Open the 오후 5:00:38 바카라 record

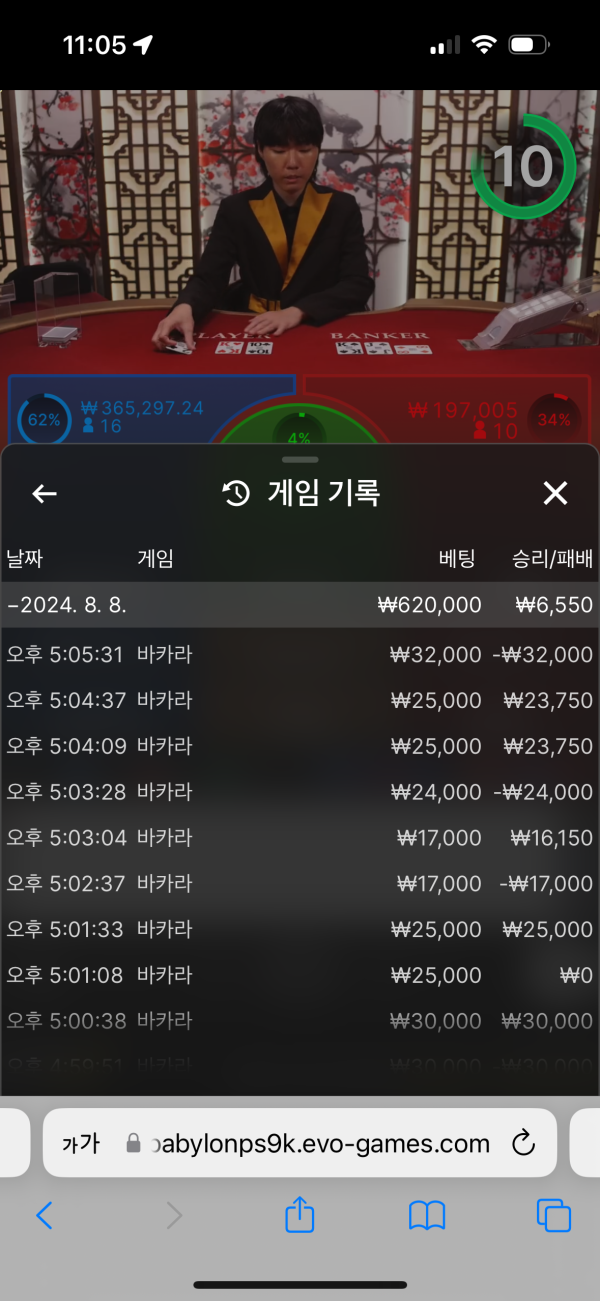pyautogui.click(x=300, y=1021)
